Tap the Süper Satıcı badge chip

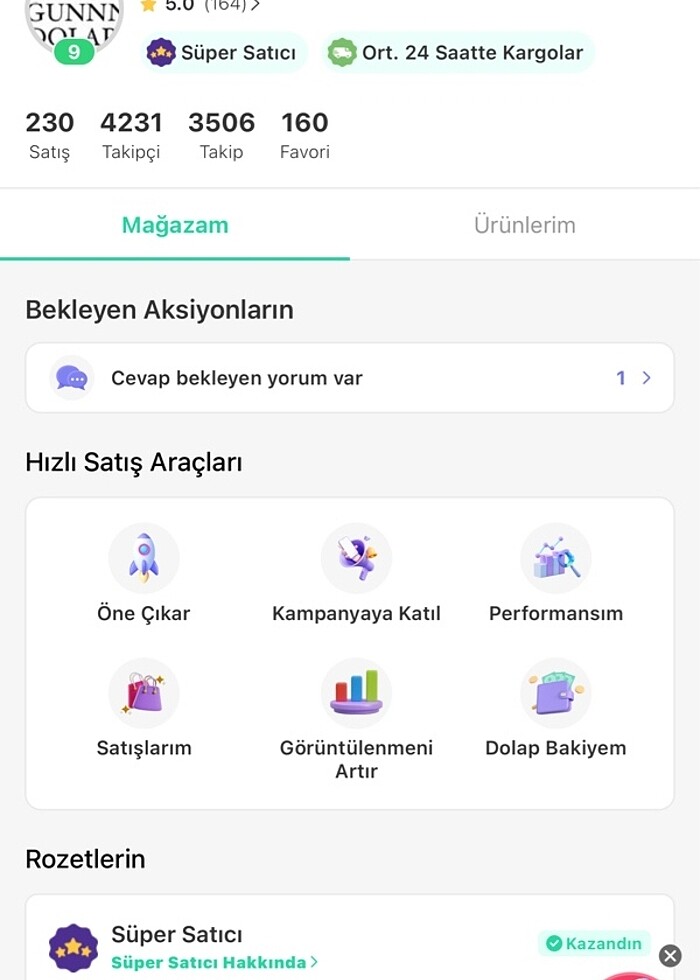(x=223, y=52)
